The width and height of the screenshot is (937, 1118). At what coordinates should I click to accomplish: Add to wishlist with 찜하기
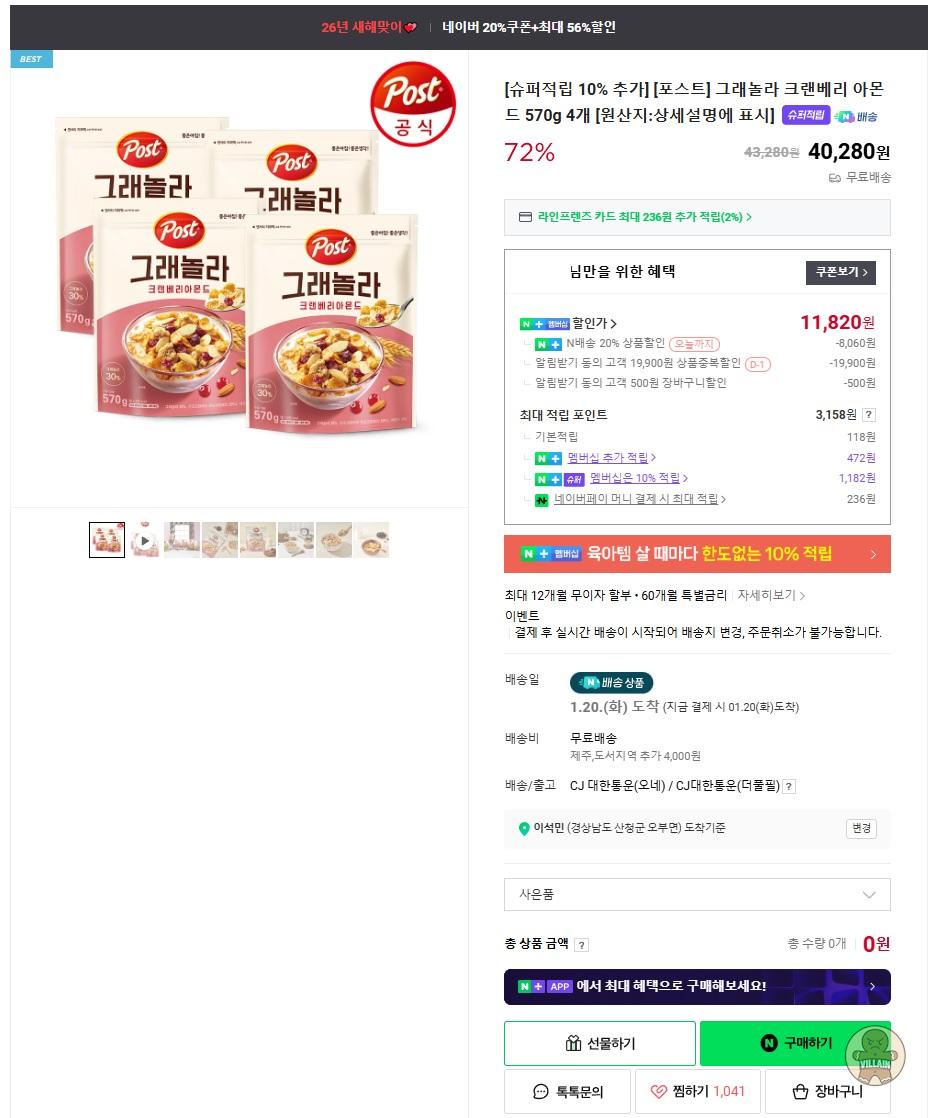pyautogui.click(x=697, y=1091)
